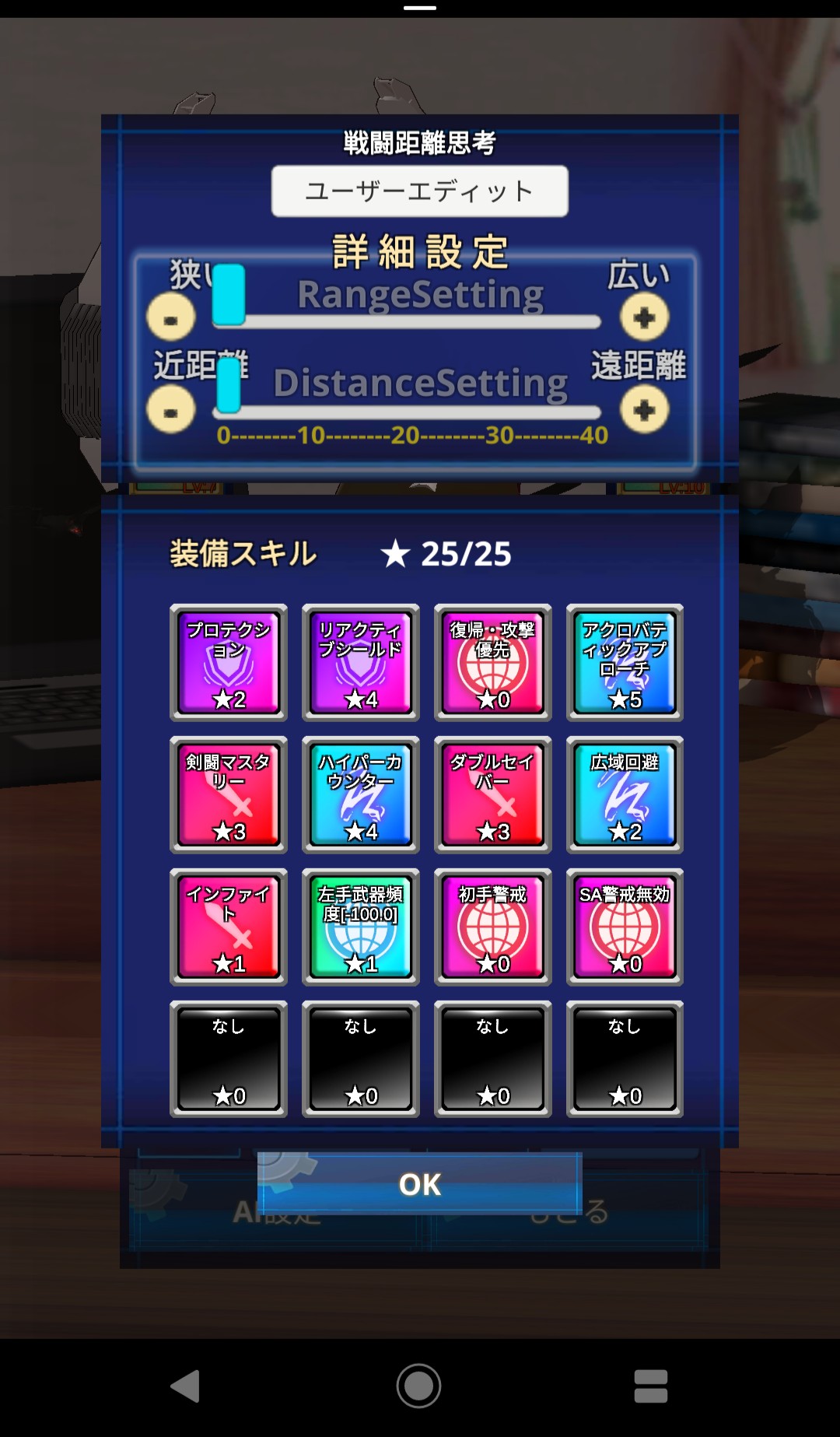Increase DistanceSetting with the plus button
Viewport: 840px width, 1437px height.
644,410
